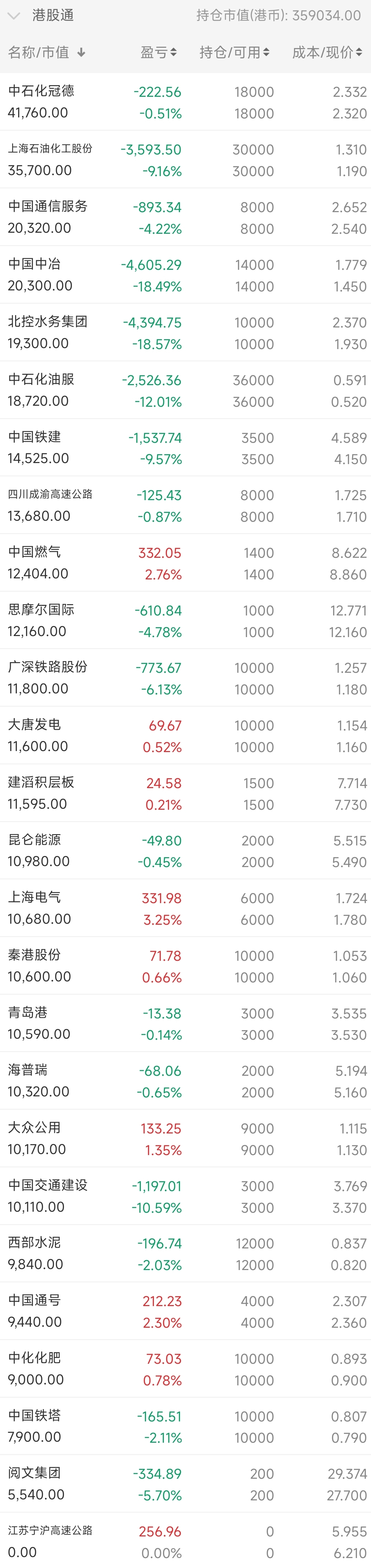Open the 中国铁建 row

coord(185,447)
